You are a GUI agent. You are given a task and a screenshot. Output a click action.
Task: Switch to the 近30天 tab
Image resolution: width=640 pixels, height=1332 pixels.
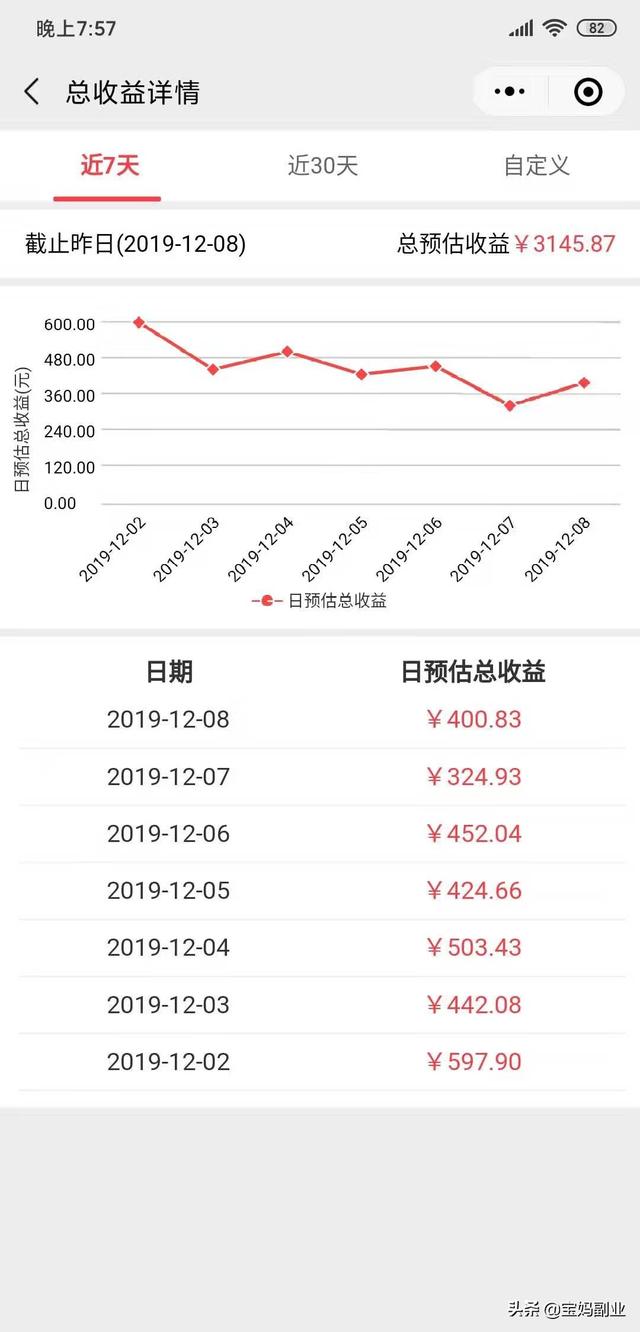pyautogui.click(x=323, y=166)
